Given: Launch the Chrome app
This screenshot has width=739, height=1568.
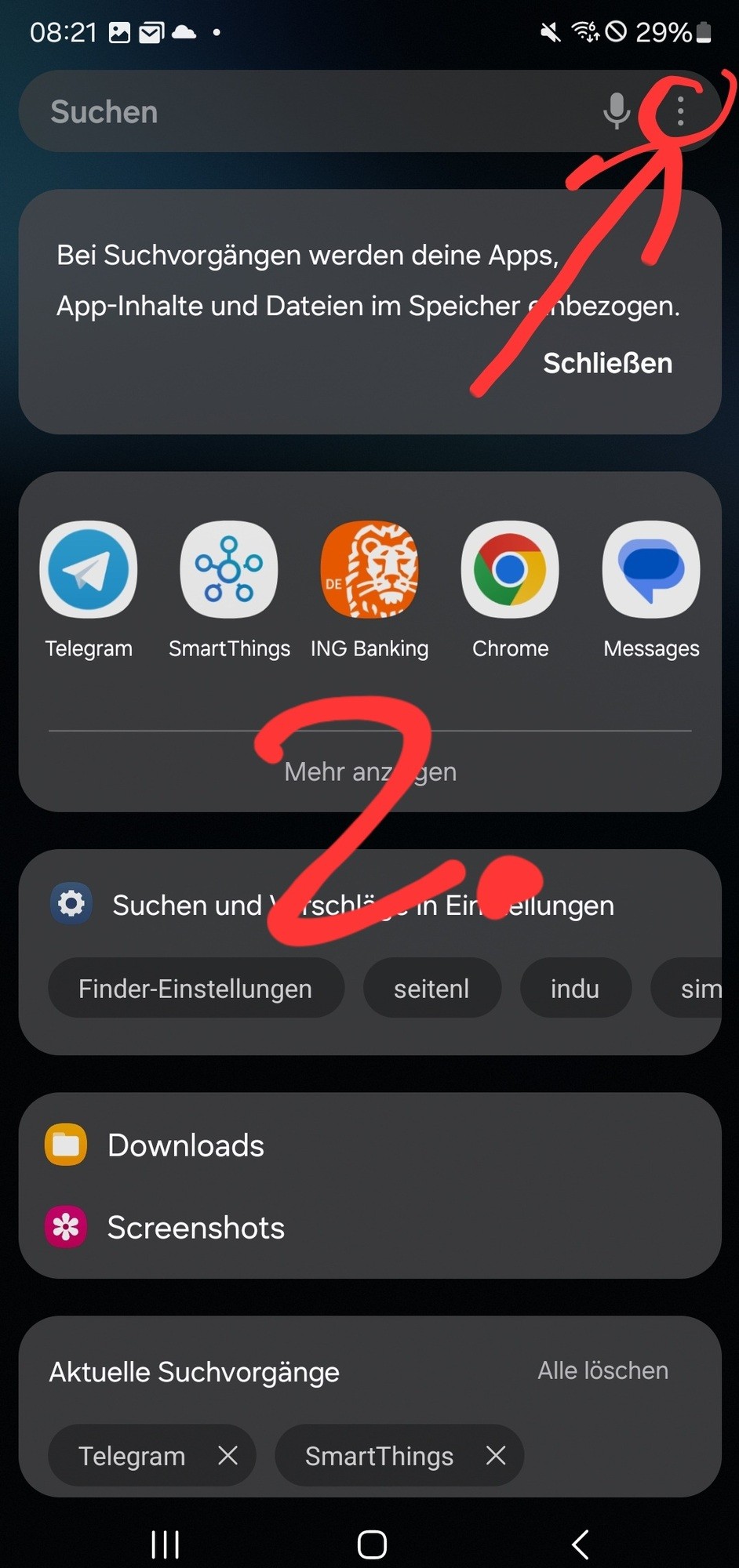Looking at the screenshot, I should [x=510, y=570].
